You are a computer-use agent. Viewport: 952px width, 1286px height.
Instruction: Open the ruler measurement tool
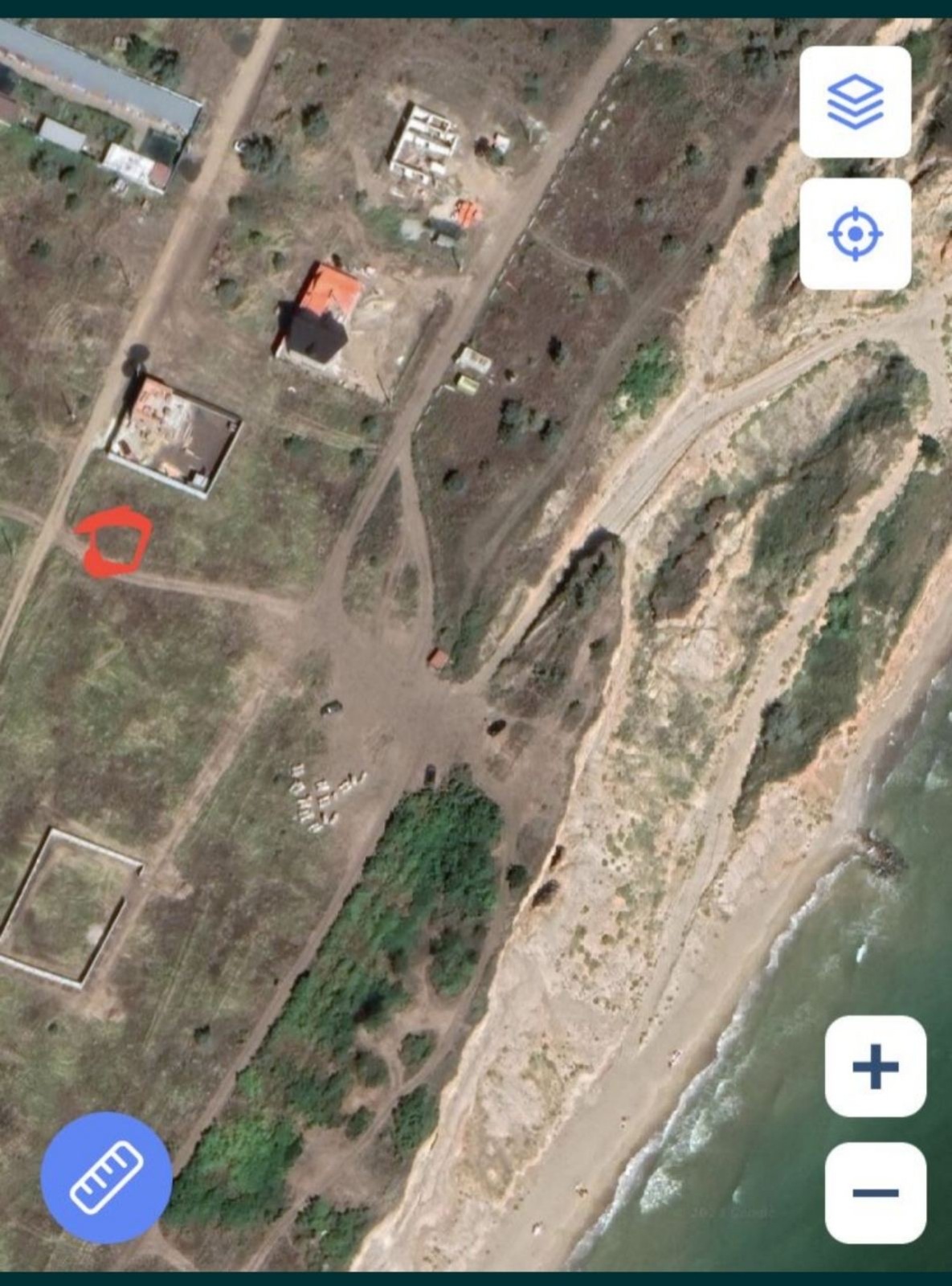click(106, 1177)
